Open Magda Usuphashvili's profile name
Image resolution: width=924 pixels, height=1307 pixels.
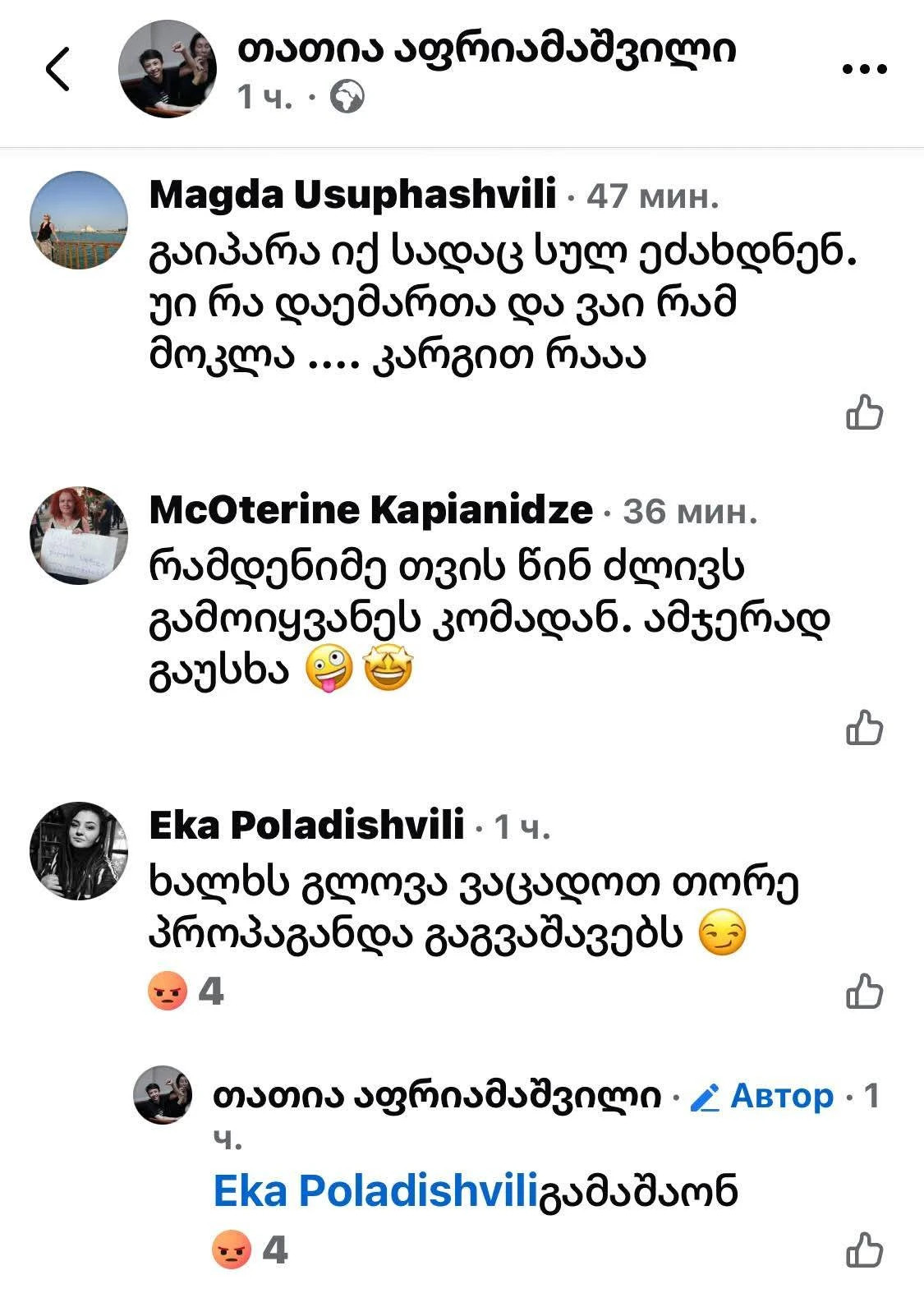353,196
